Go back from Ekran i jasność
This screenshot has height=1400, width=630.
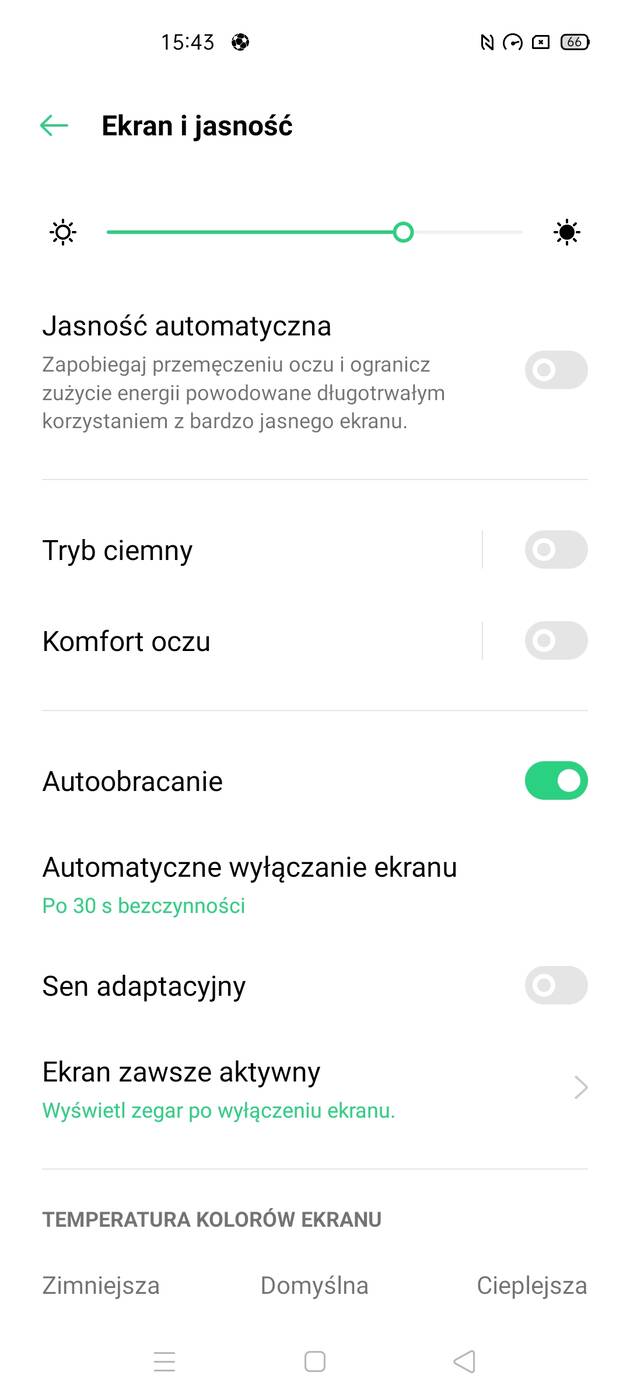[x=54, y=126]
